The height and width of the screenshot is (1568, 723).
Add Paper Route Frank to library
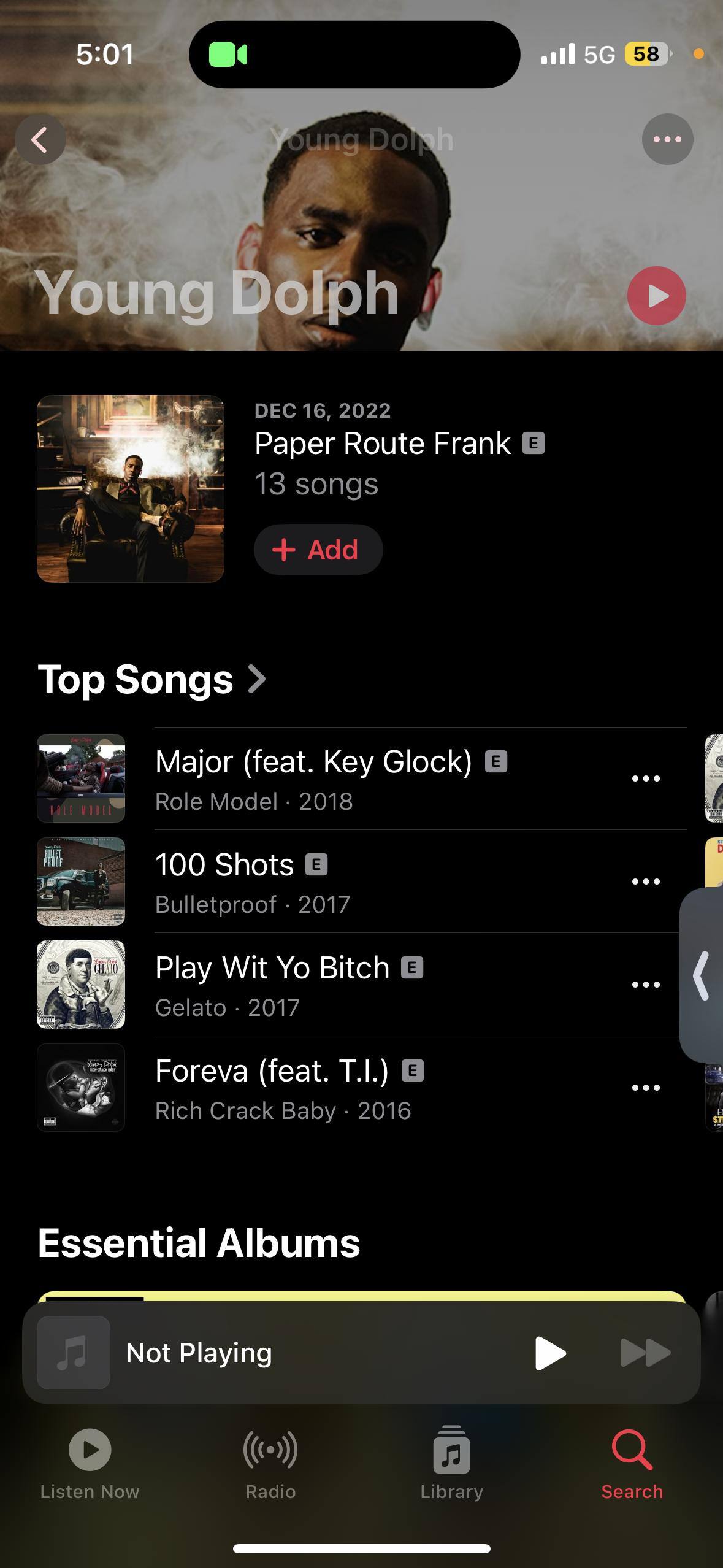click(318, 550)
